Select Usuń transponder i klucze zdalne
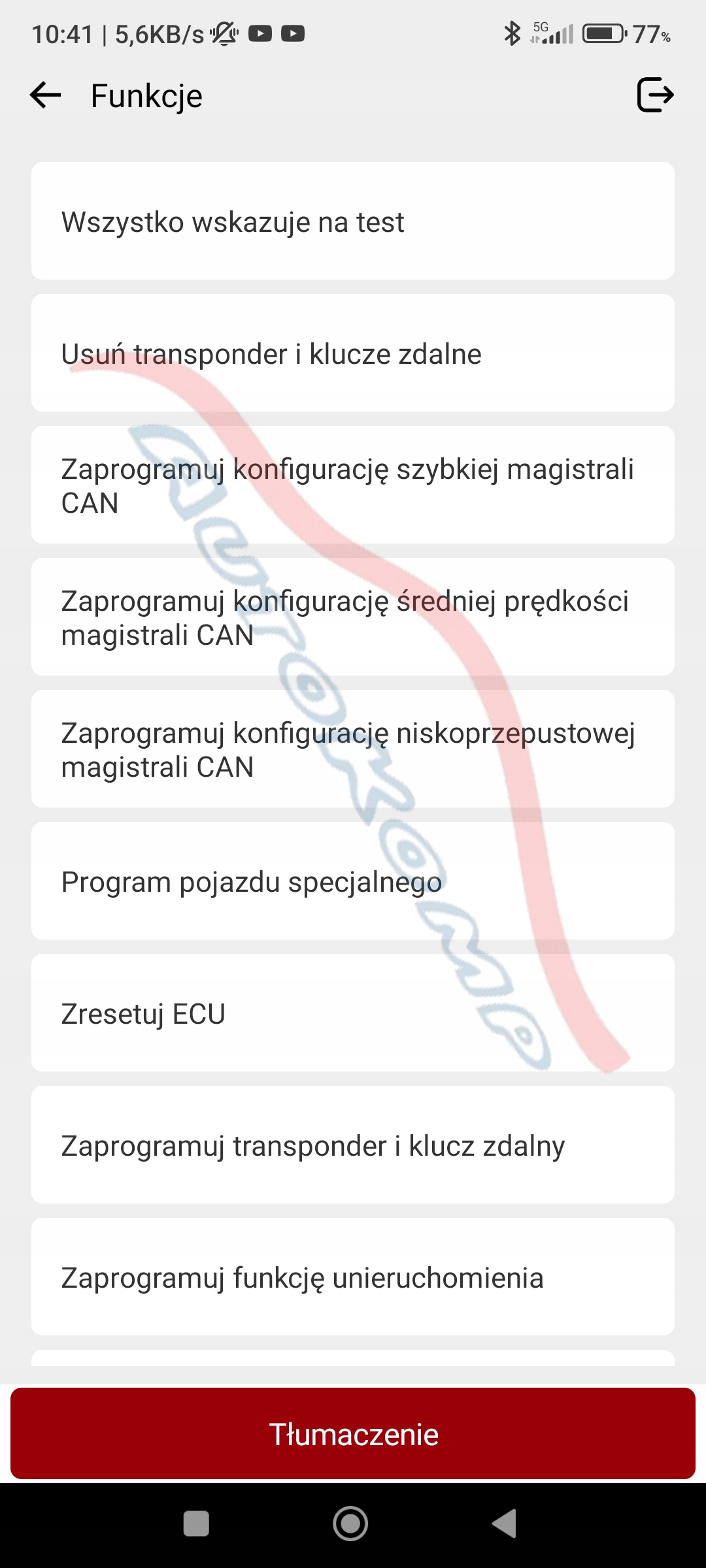706x1568 pixels. tap(353, 353)
